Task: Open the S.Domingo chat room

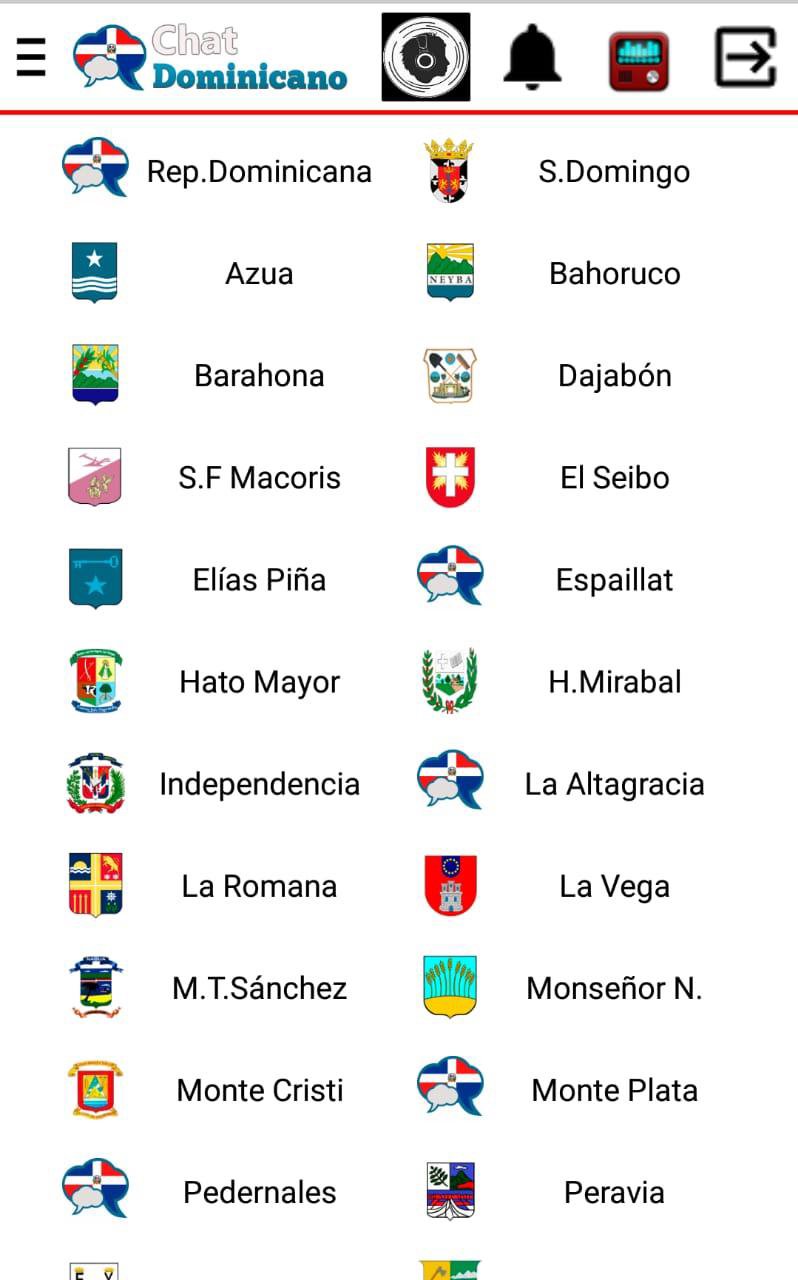Action: point(613,171)
